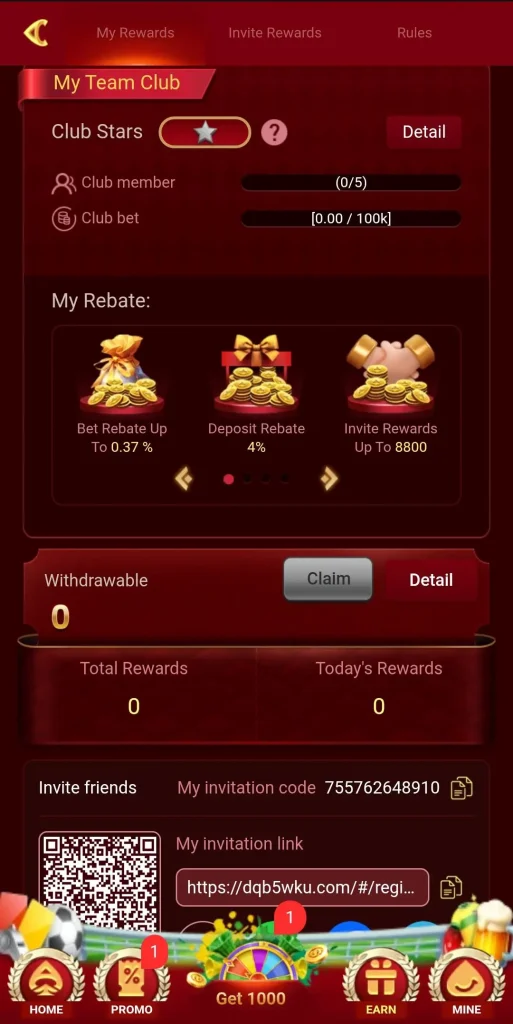
Task: Show the next rebate slide arrow
Action: tap(329, 479)
